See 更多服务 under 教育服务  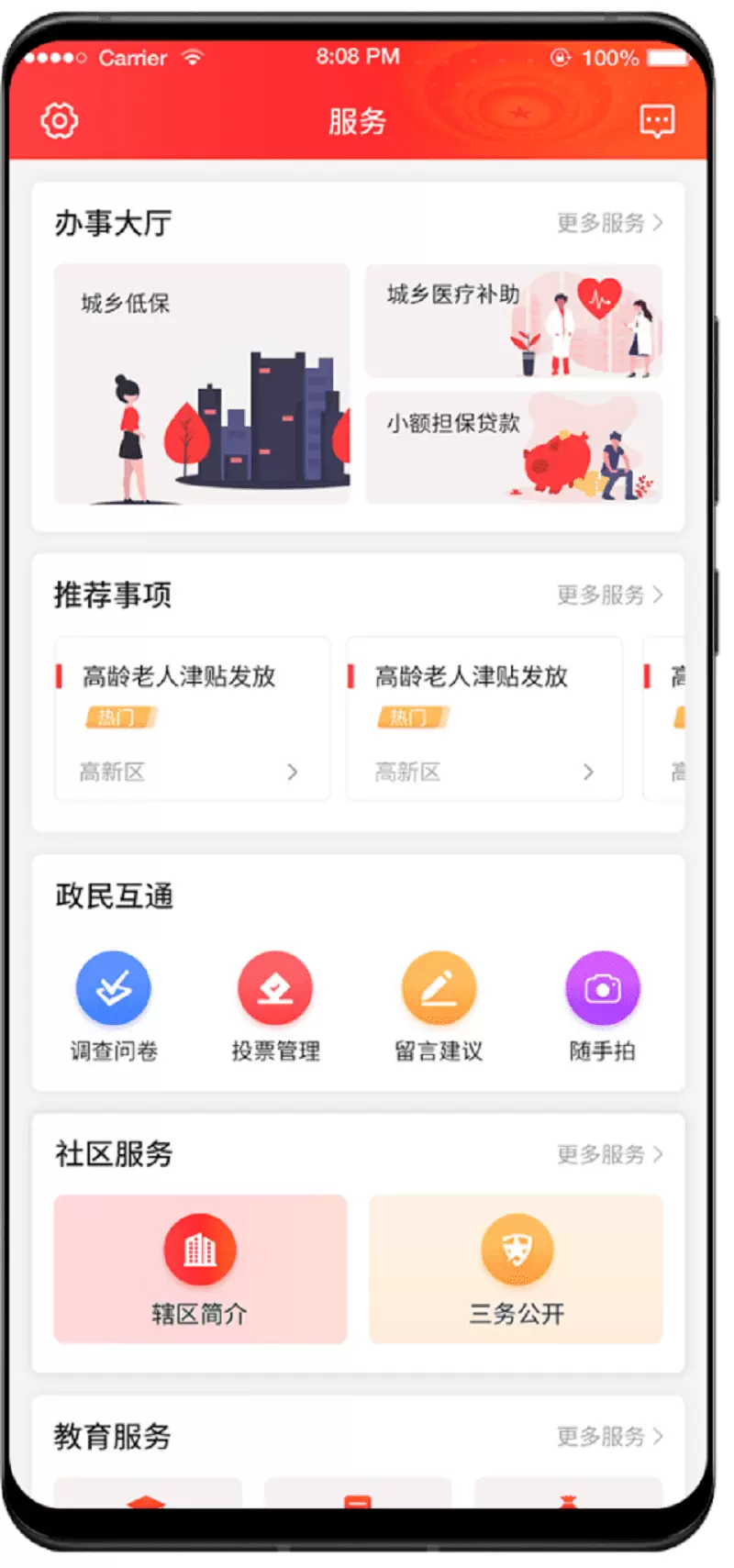pyautogui.click(x=609, y=1436)
